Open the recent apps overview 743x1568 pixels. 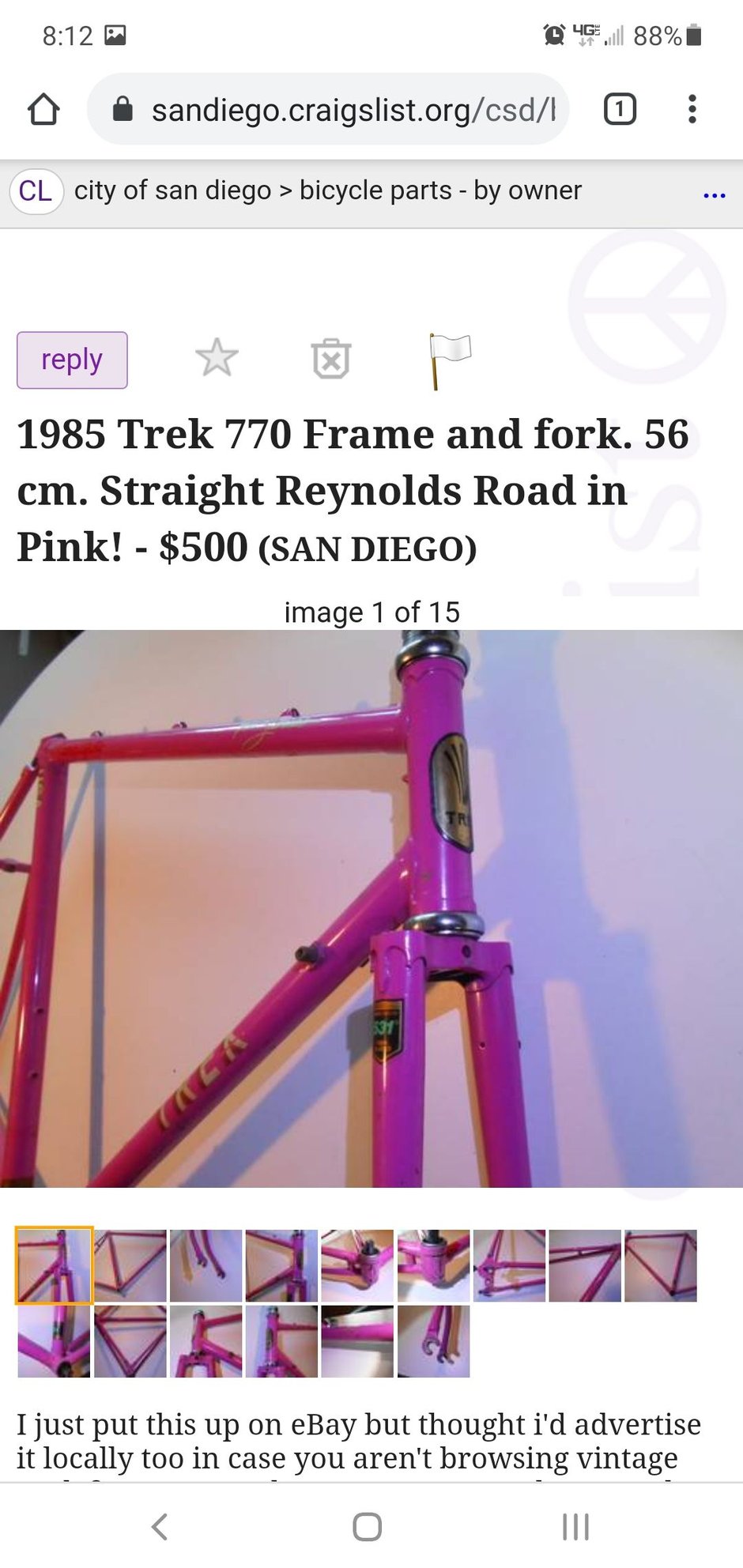pyautogui.click(x=575, y=1527)
